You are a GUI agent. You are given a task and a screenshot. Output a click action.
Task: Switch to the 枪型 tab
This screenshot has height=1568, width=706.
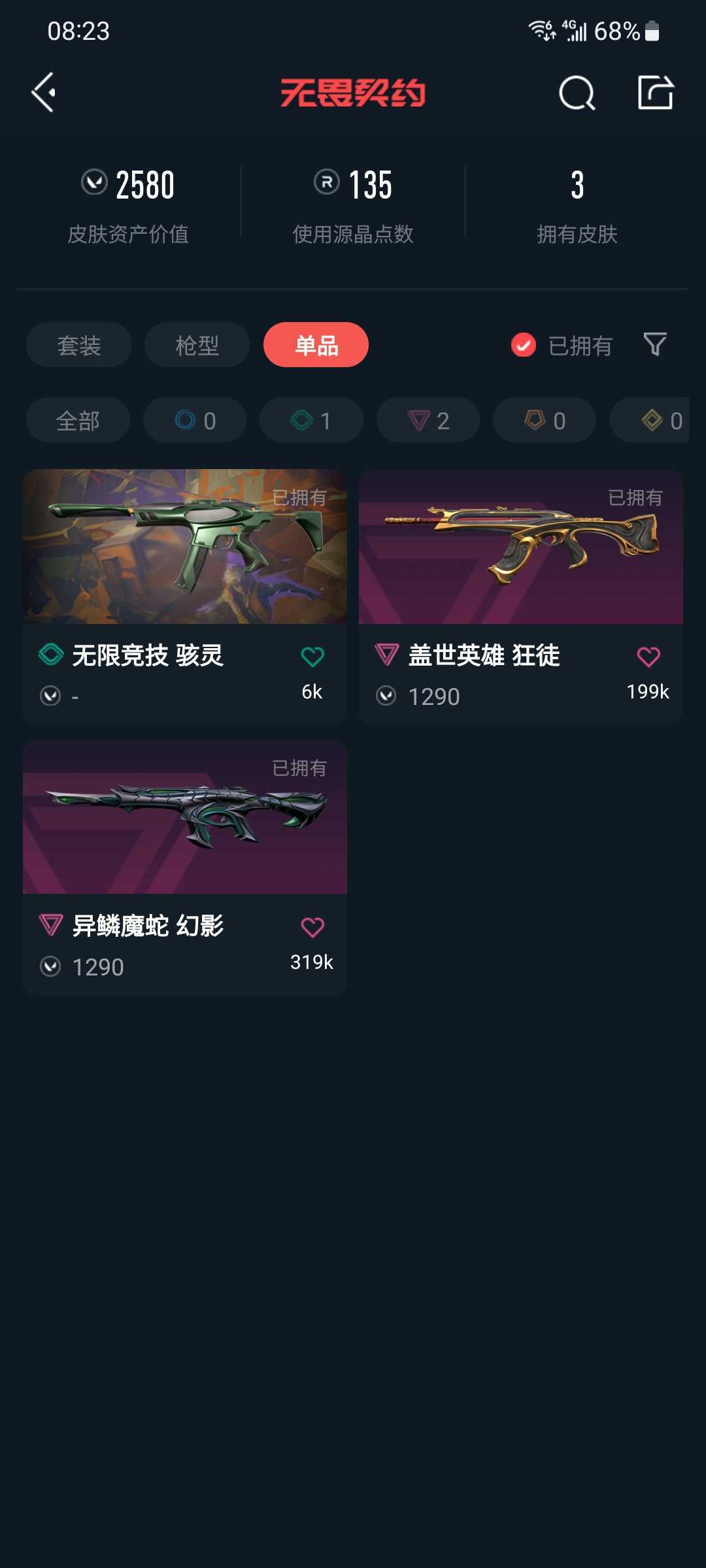[x=197, y=345]
